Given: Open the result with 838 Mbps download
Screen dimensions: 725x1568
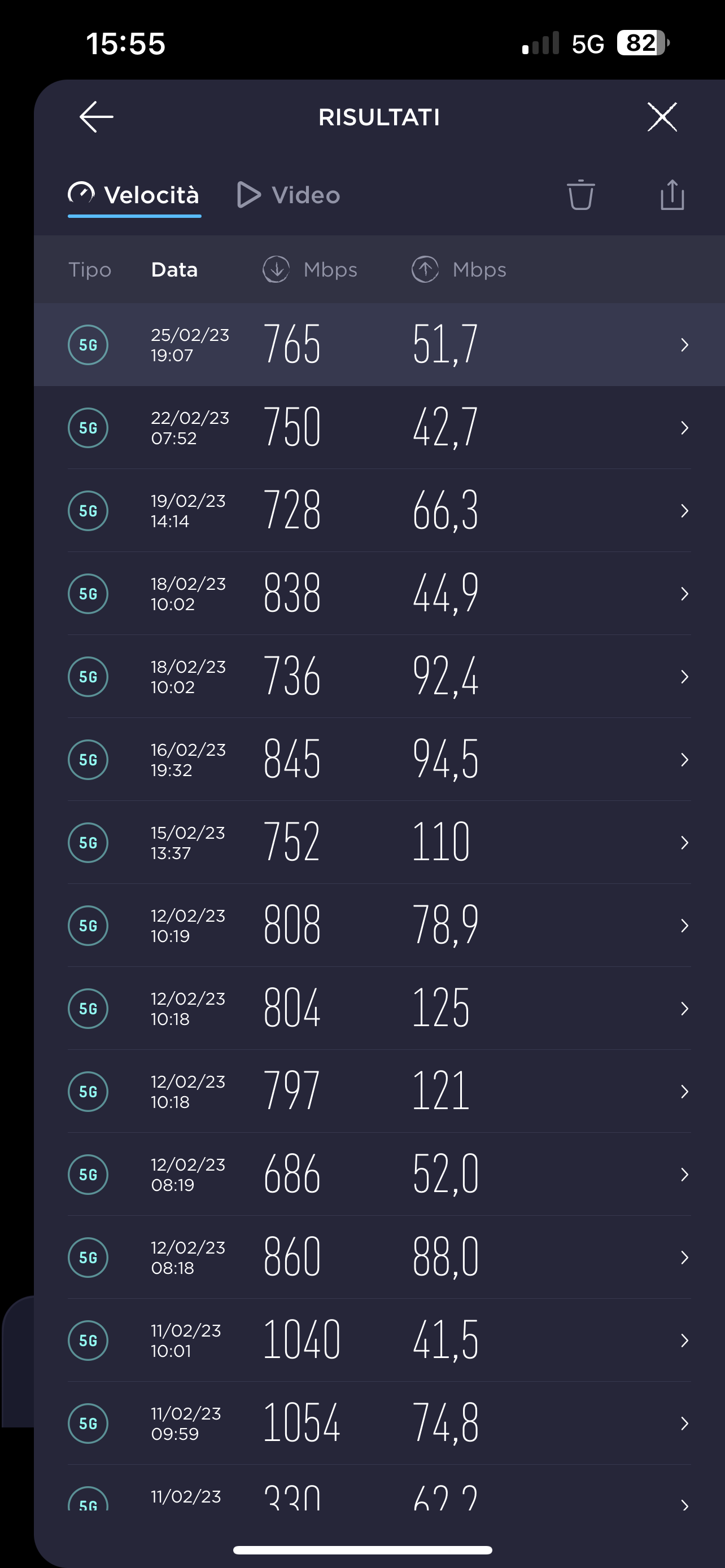Looking at the screenshot, I should (379, 593).
